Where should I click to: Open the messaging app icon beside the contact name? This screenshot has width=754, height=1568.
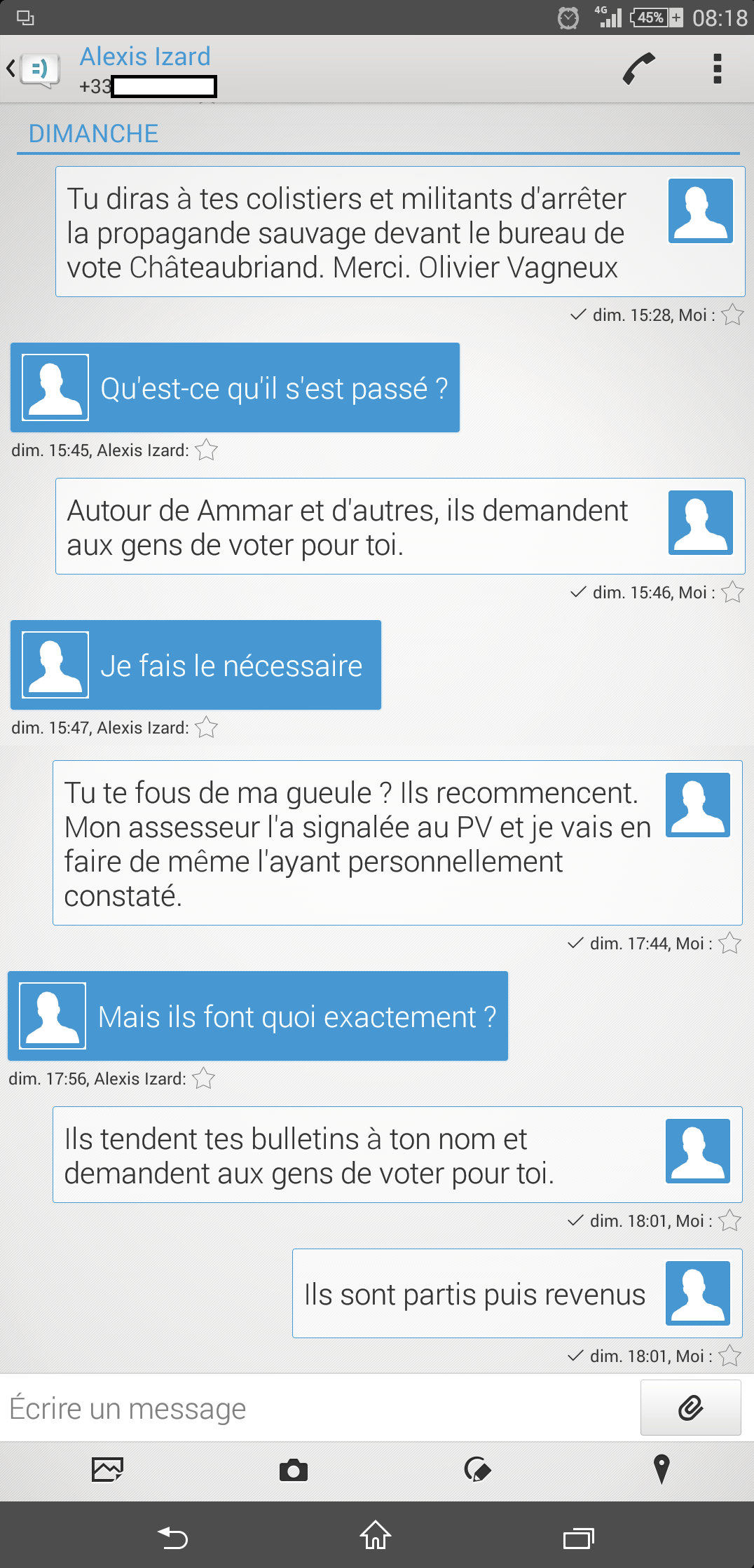click(x=38, y=68)
